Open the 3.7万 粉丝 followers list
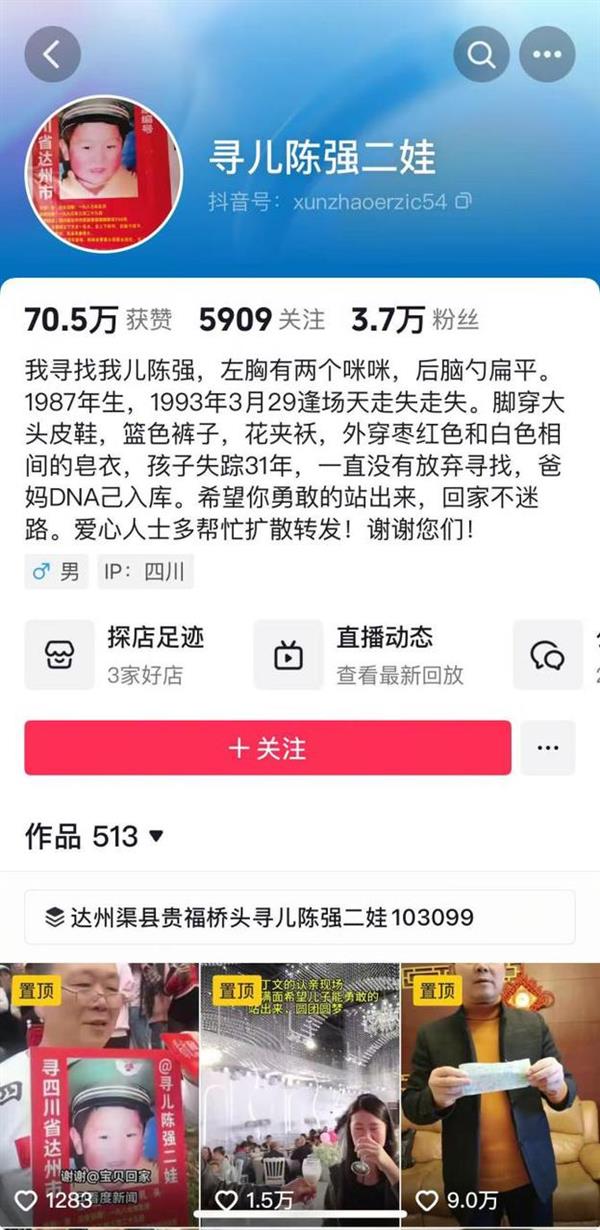600x1230 pixels. pos(414,320)
